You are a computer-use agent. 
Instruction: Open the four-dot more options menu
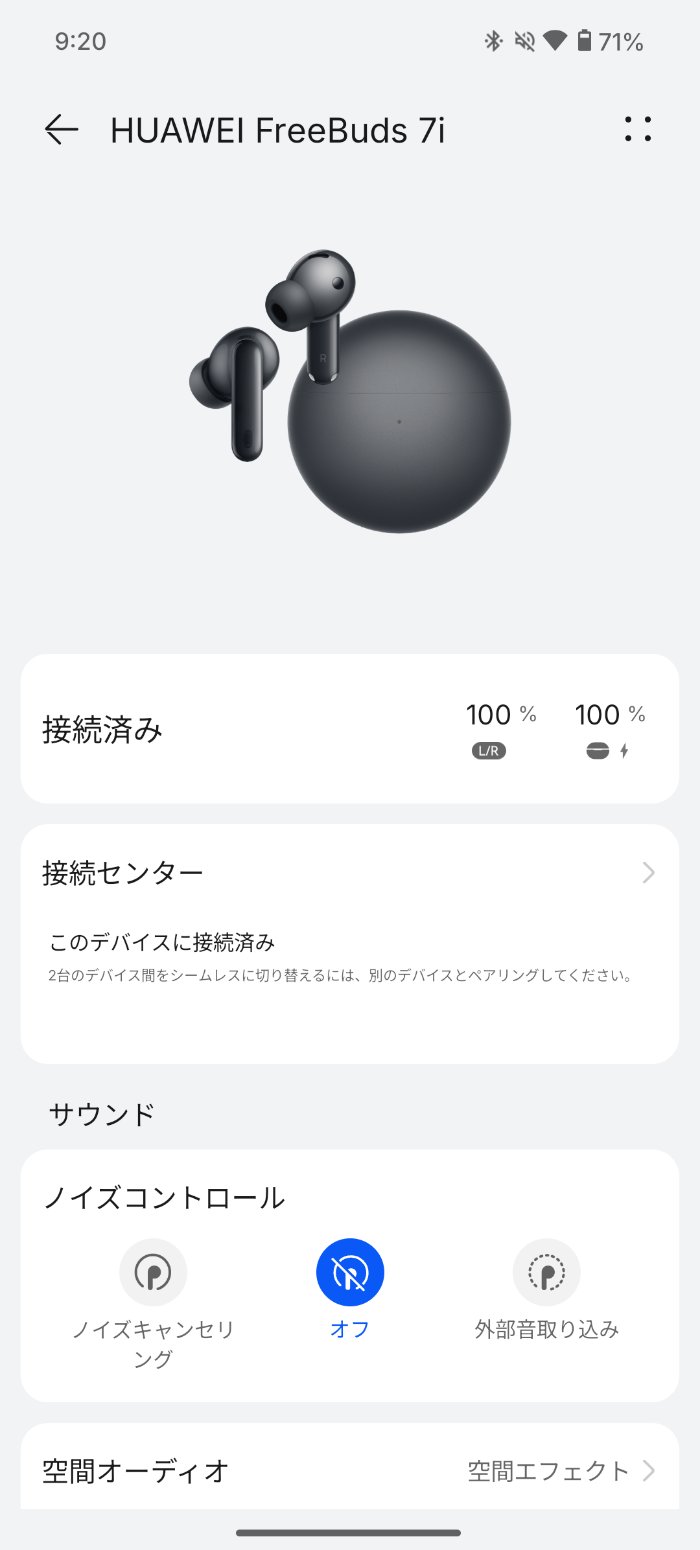pyautogui.click(x=638, y=130)
